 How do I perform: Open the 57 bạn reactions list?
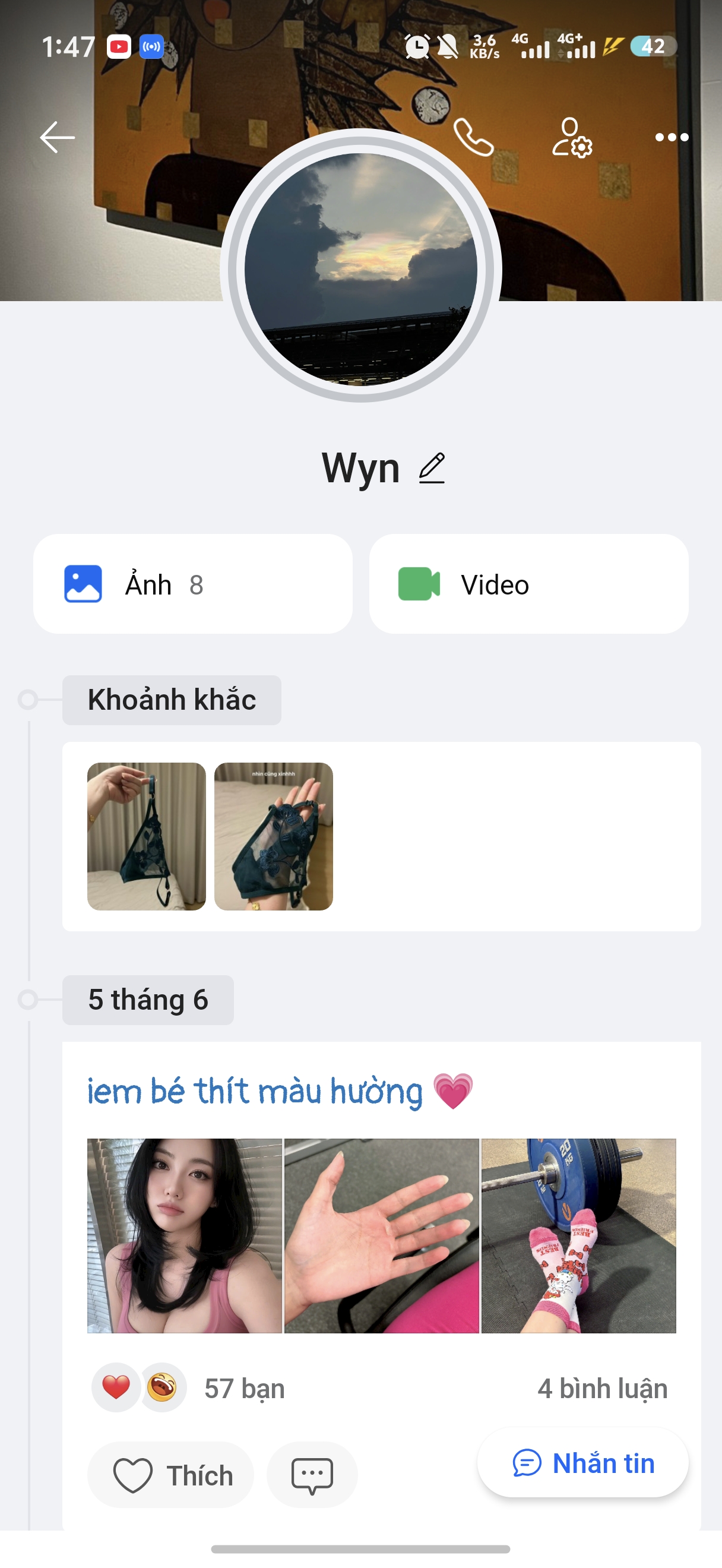pyautogui.click(x=243, y=1389)
